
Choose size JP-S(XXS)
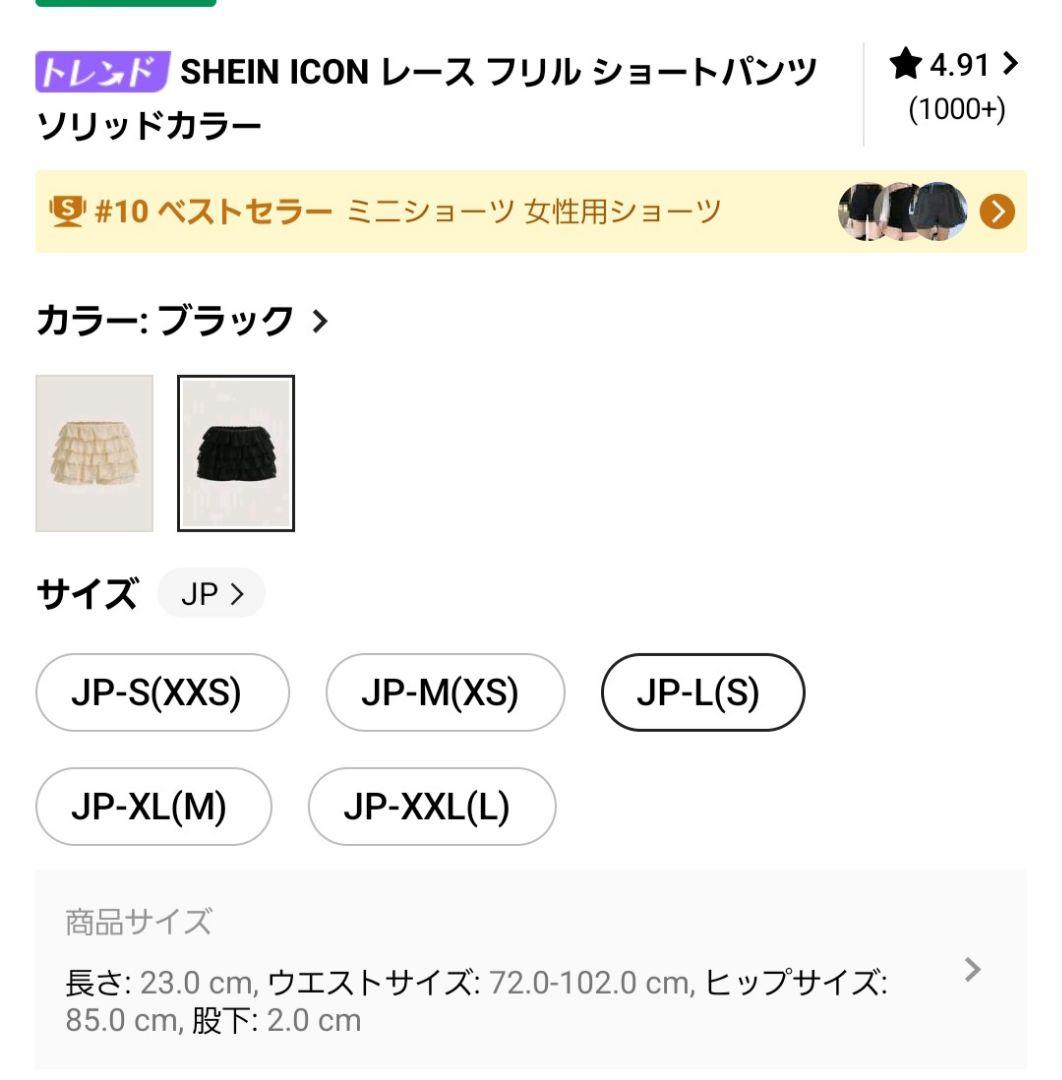(162, 693)
